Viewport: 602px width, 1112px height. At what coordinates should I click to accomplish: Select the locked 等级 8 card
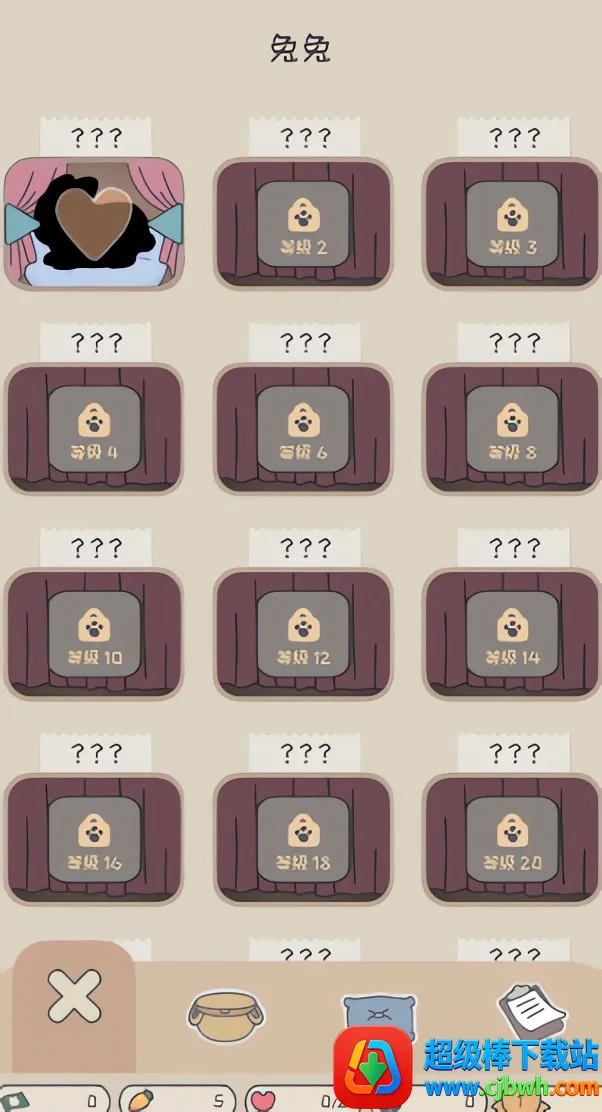[512, 428]
